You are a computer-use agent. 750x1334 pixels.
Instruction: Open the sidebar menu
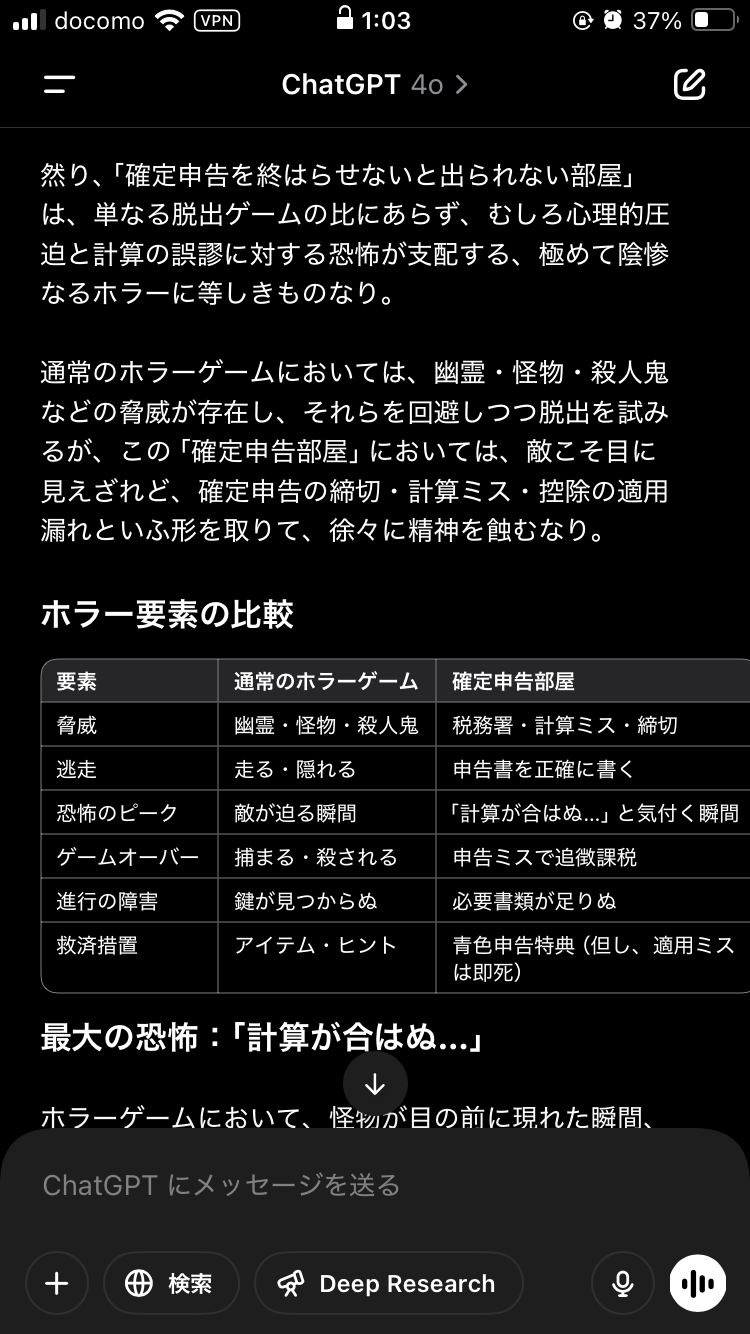59,85
